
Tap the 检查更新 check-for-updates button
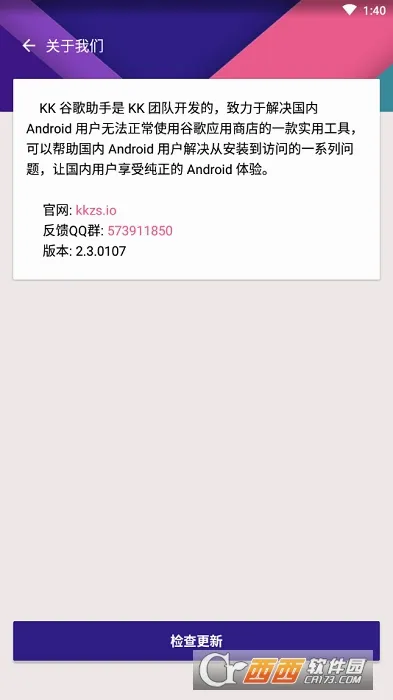196,641
